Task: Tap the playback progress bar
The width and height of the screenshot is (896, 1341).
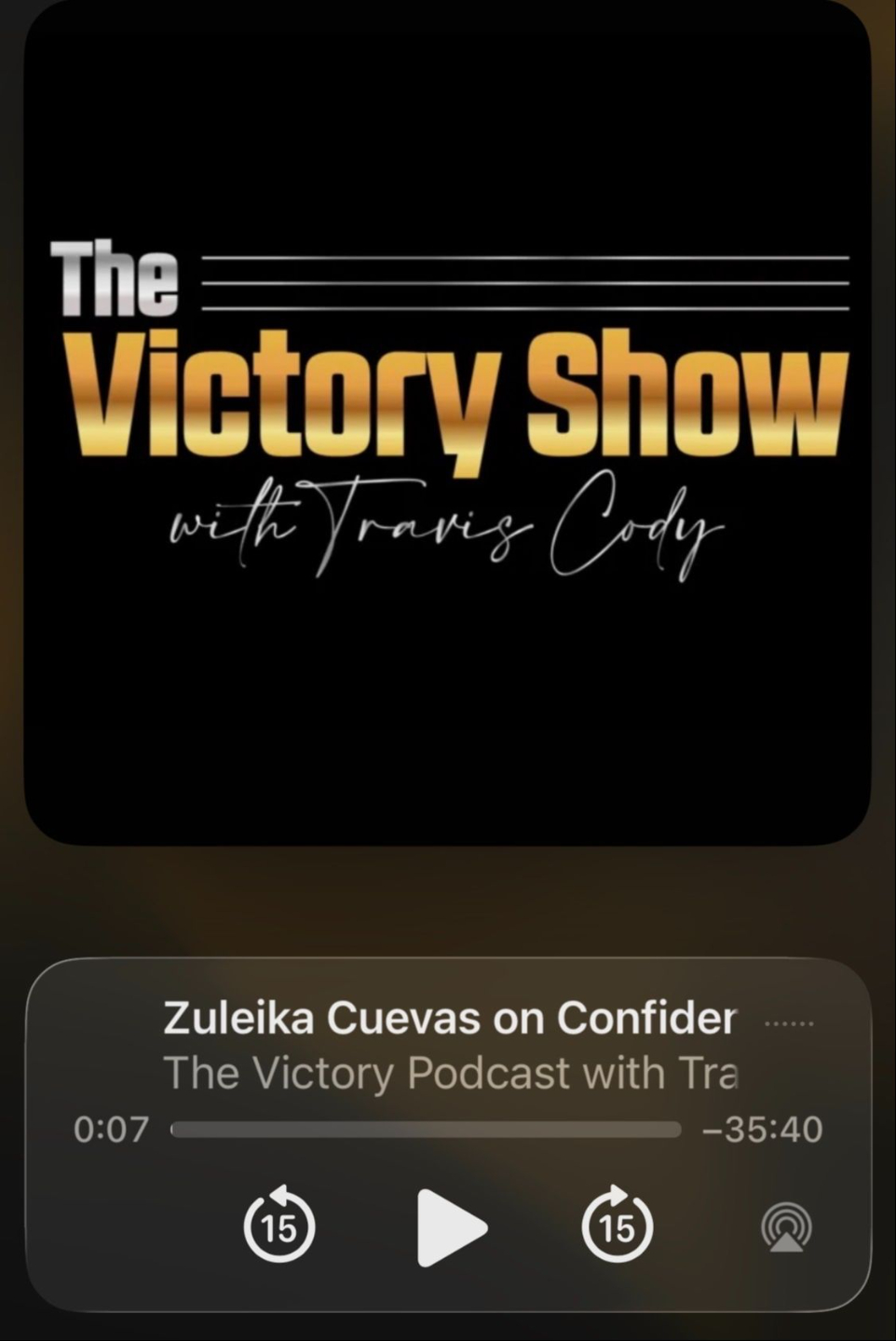Action: pos(427,1130)
